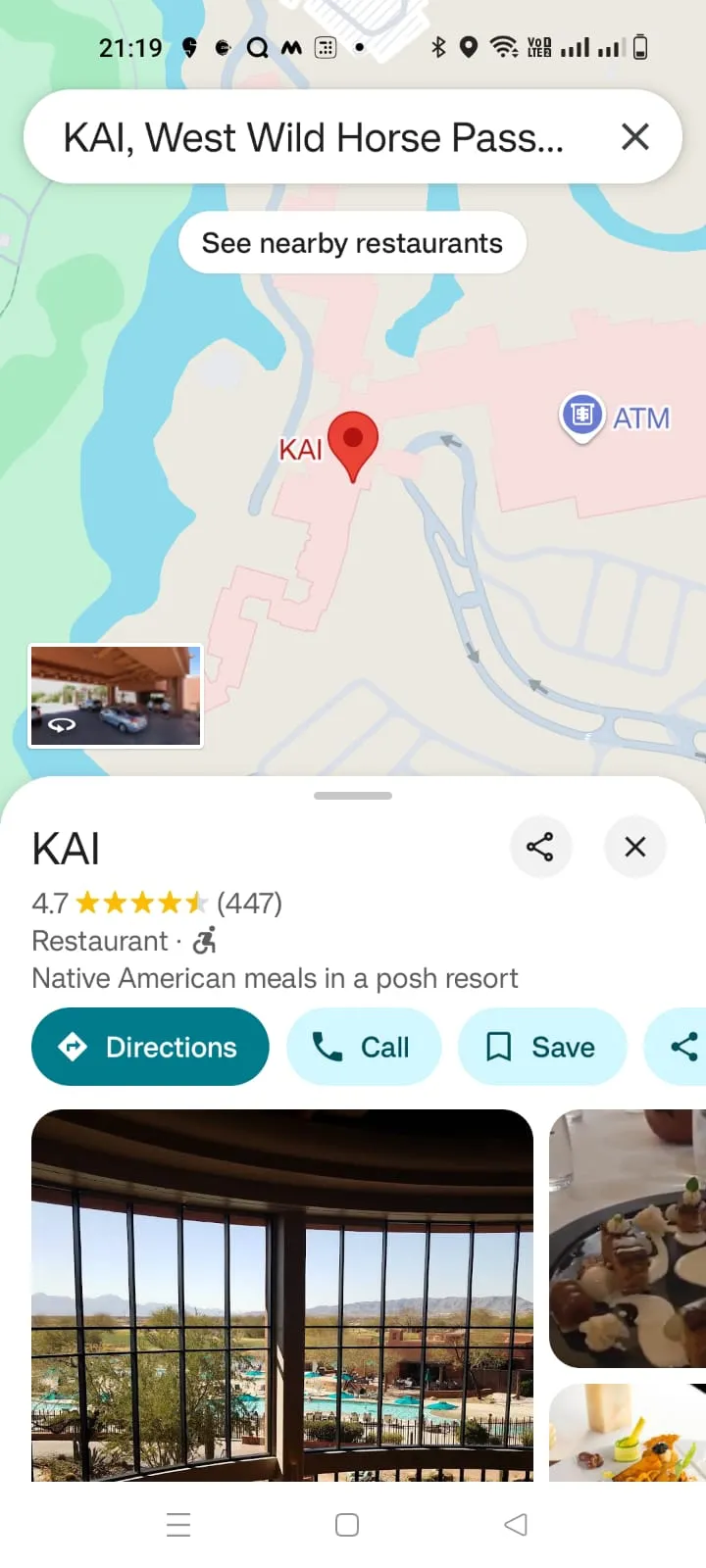Tap See nearby restaurants chip

[352, 242]
